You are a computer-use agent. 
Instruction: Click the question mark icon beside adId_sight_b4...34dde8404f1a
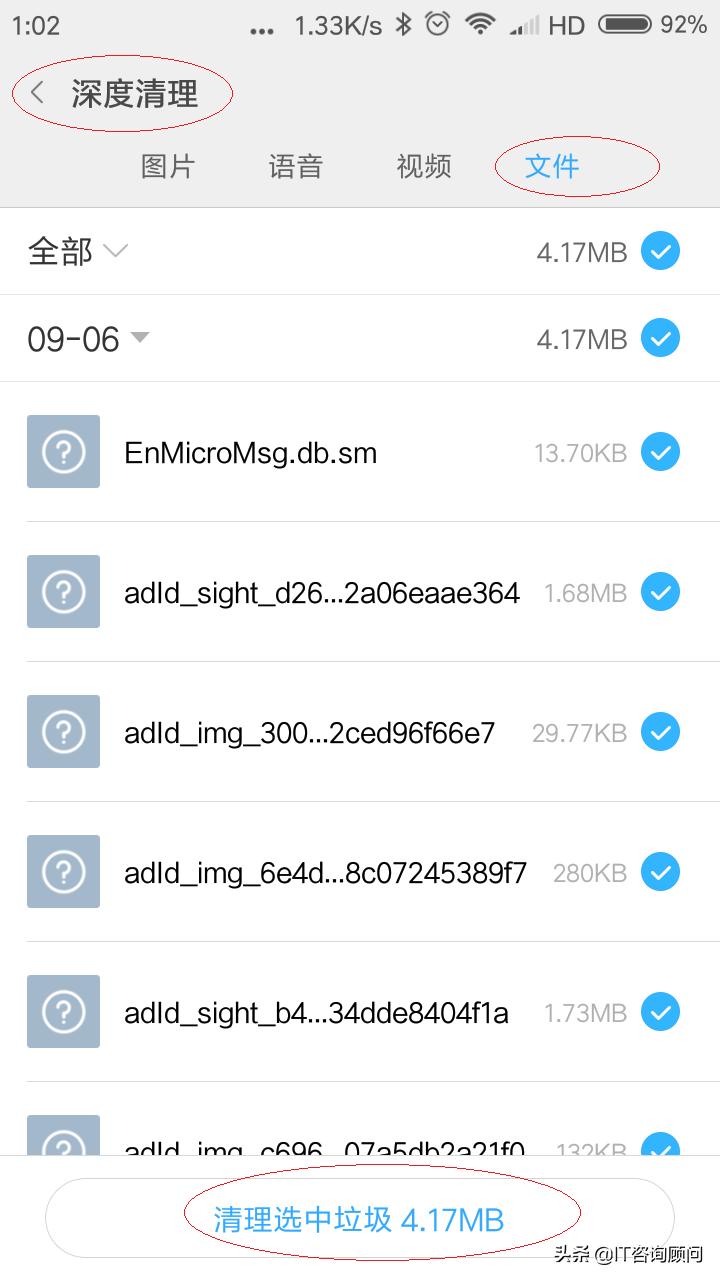63,1011
